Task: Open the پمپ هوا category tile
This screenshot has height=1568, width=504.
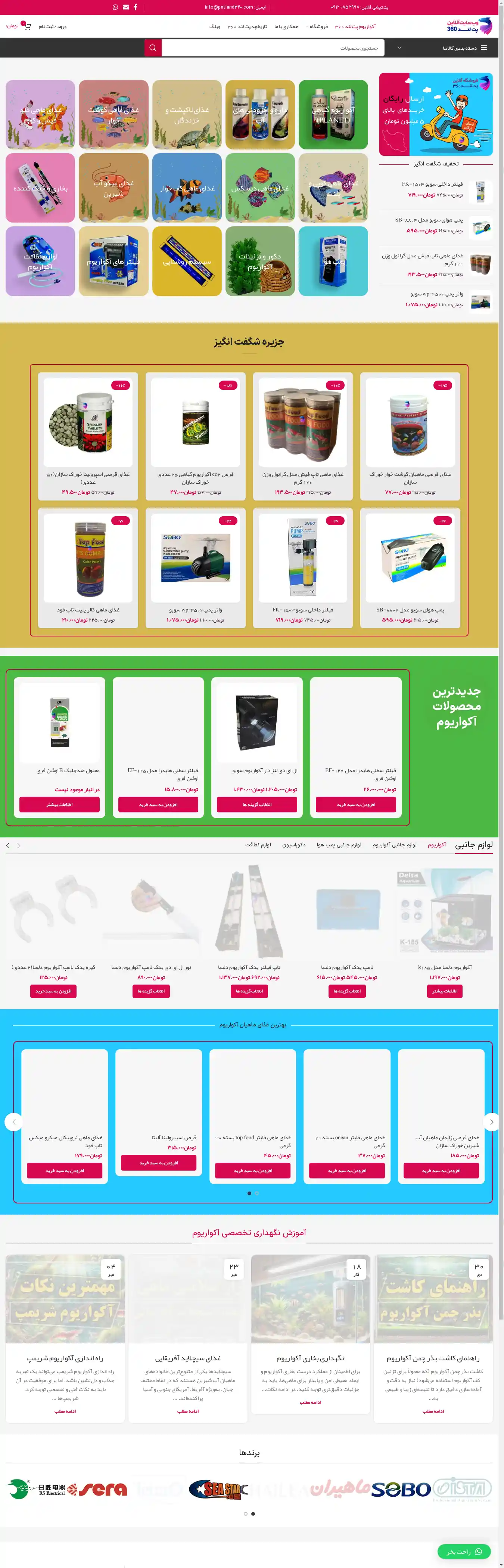Action: (x=333, y=261)
